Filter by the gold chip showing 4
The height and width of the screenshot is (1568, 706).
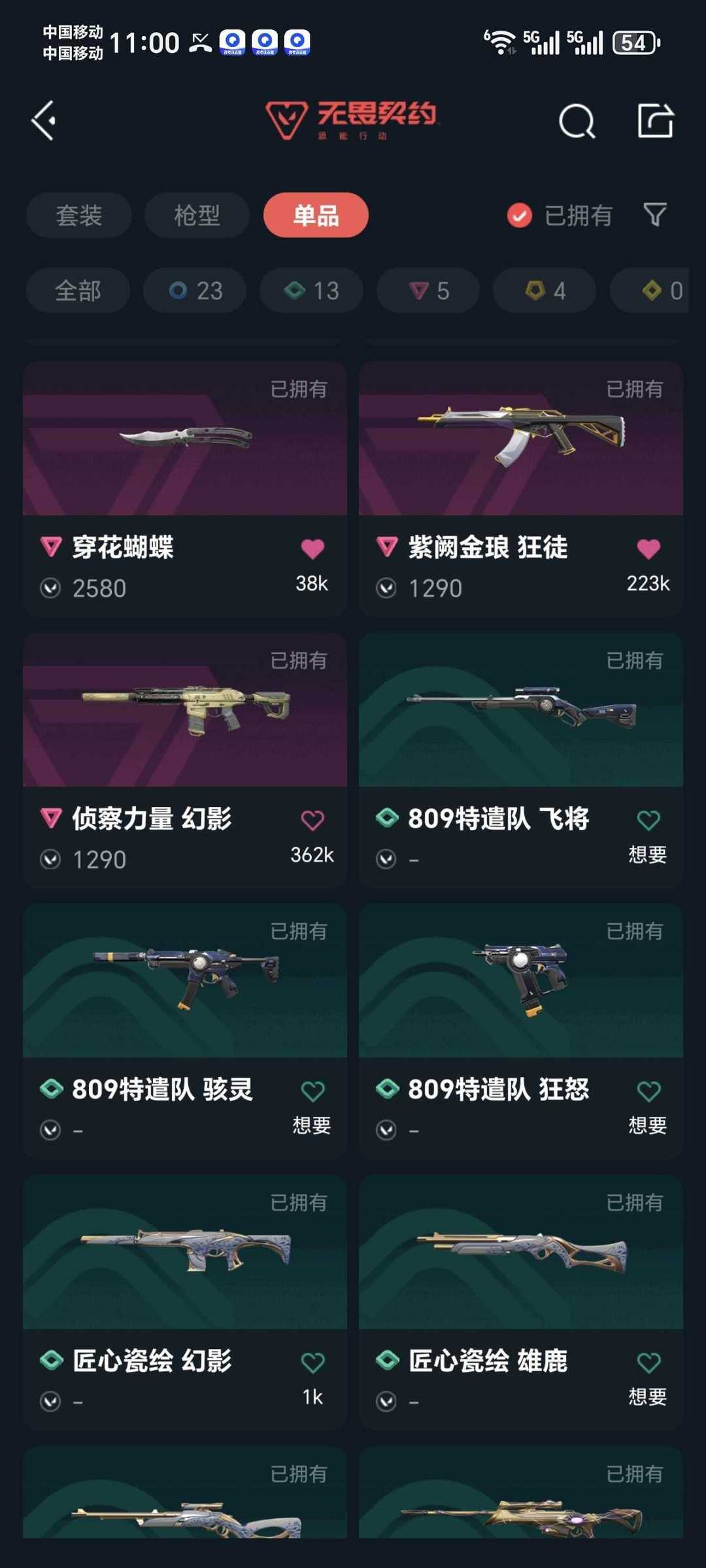(x=545, y=290)
